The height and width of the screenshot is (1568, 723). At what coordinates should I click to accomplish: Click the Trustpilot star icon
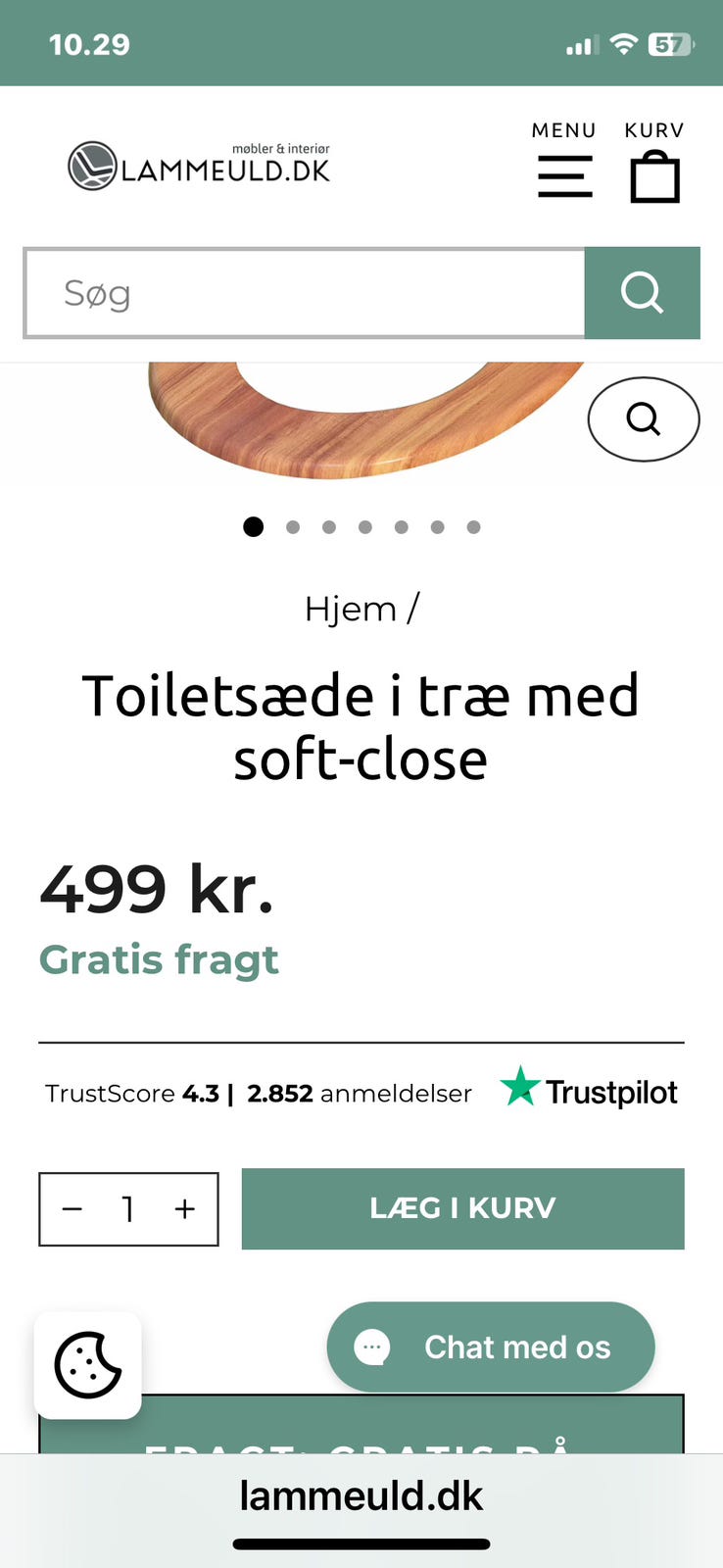tap(520, 1086)
